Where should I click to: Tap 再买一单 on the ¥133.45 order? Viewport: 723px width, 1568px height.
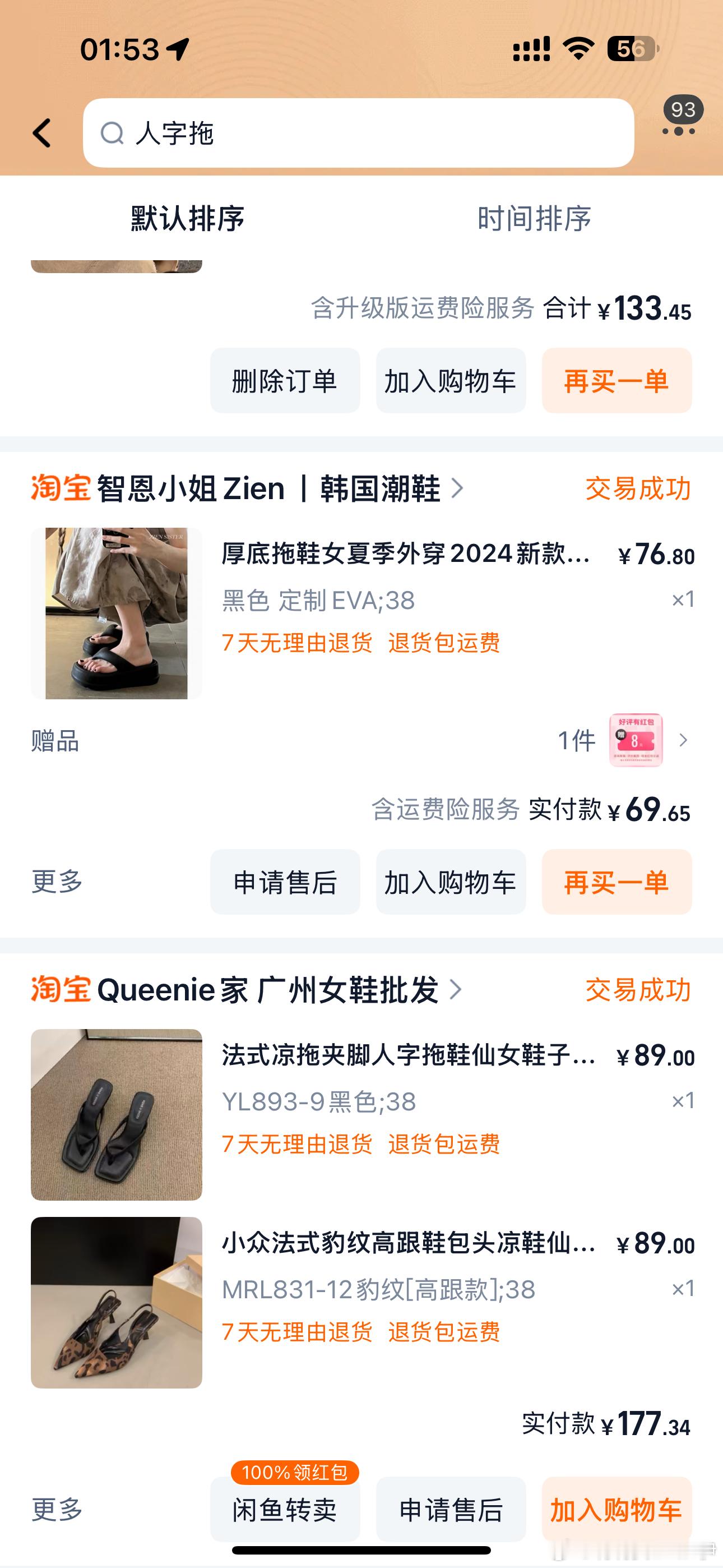point(617,381)
